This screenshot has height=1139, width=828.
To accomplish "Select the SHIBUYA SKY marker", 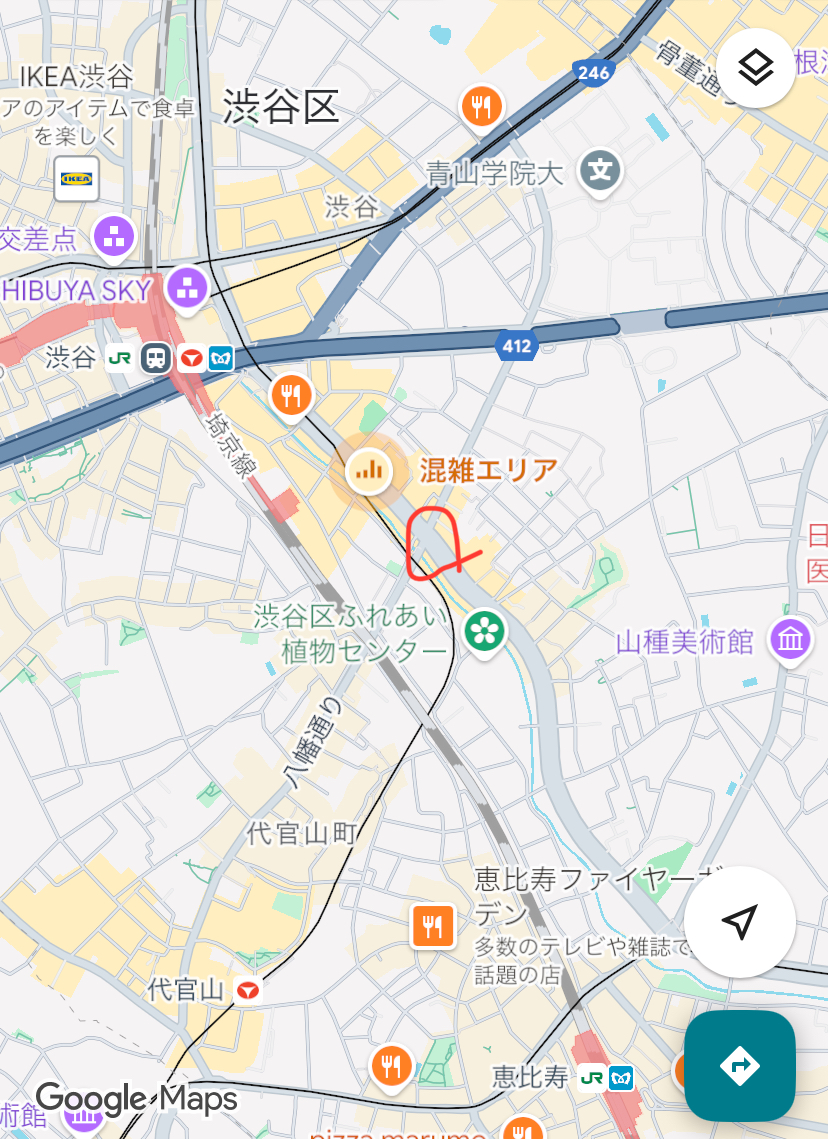I will [186, 290].
